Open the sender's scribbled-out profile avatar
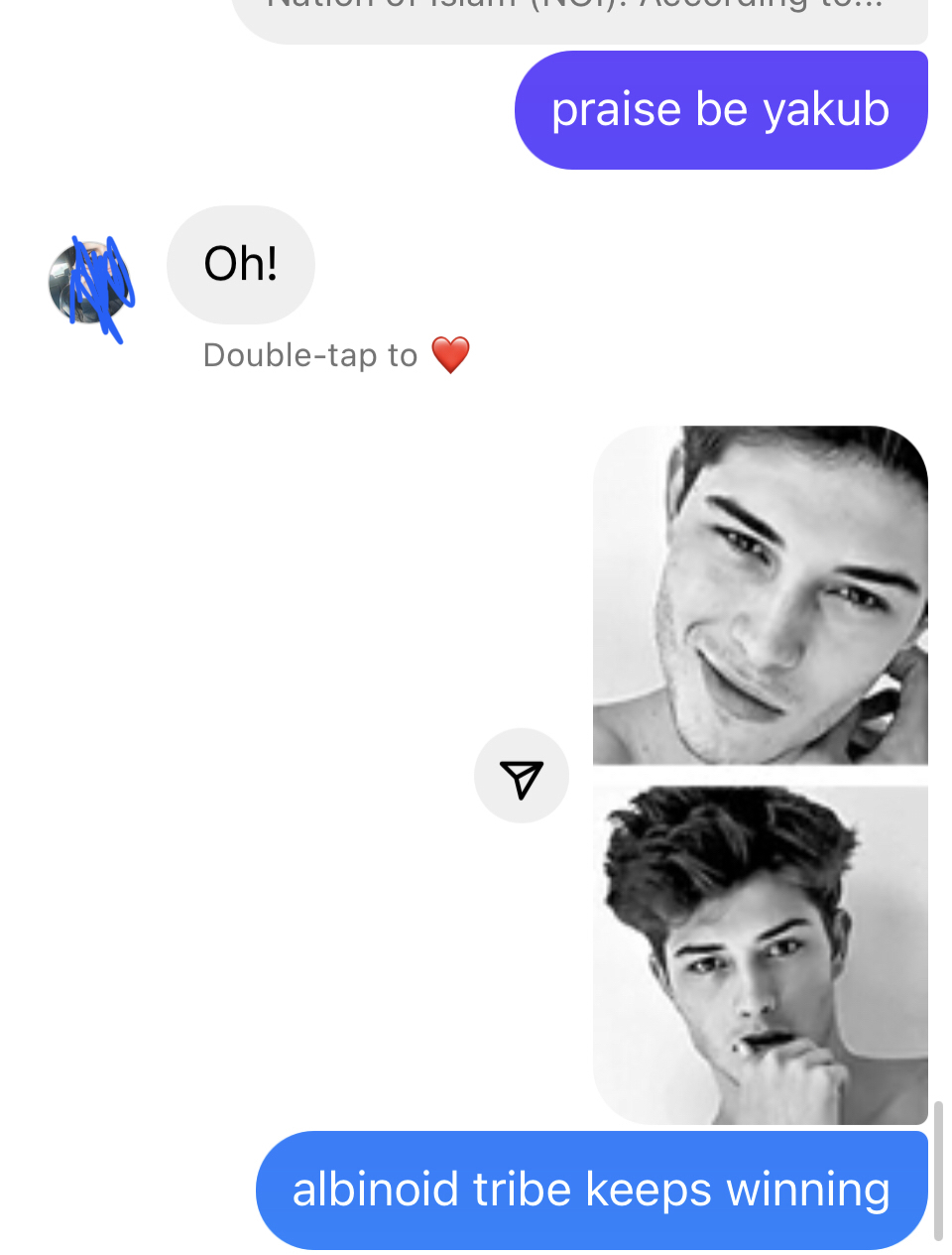This screenshot has width=952, height=1255. pyautogui.click(x=91, y=285)
